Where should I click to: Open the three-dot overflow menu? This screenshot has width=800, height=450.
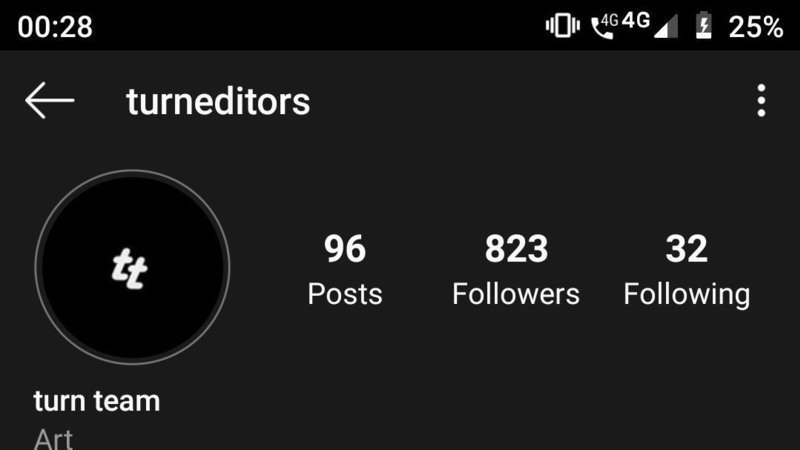coord(761,101)
